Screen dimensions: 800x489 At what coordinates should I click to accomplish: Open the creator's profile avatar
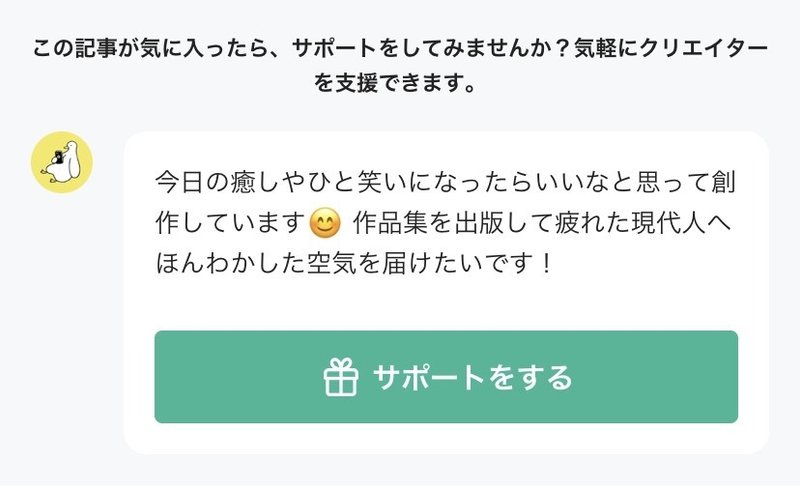(61, 163)
